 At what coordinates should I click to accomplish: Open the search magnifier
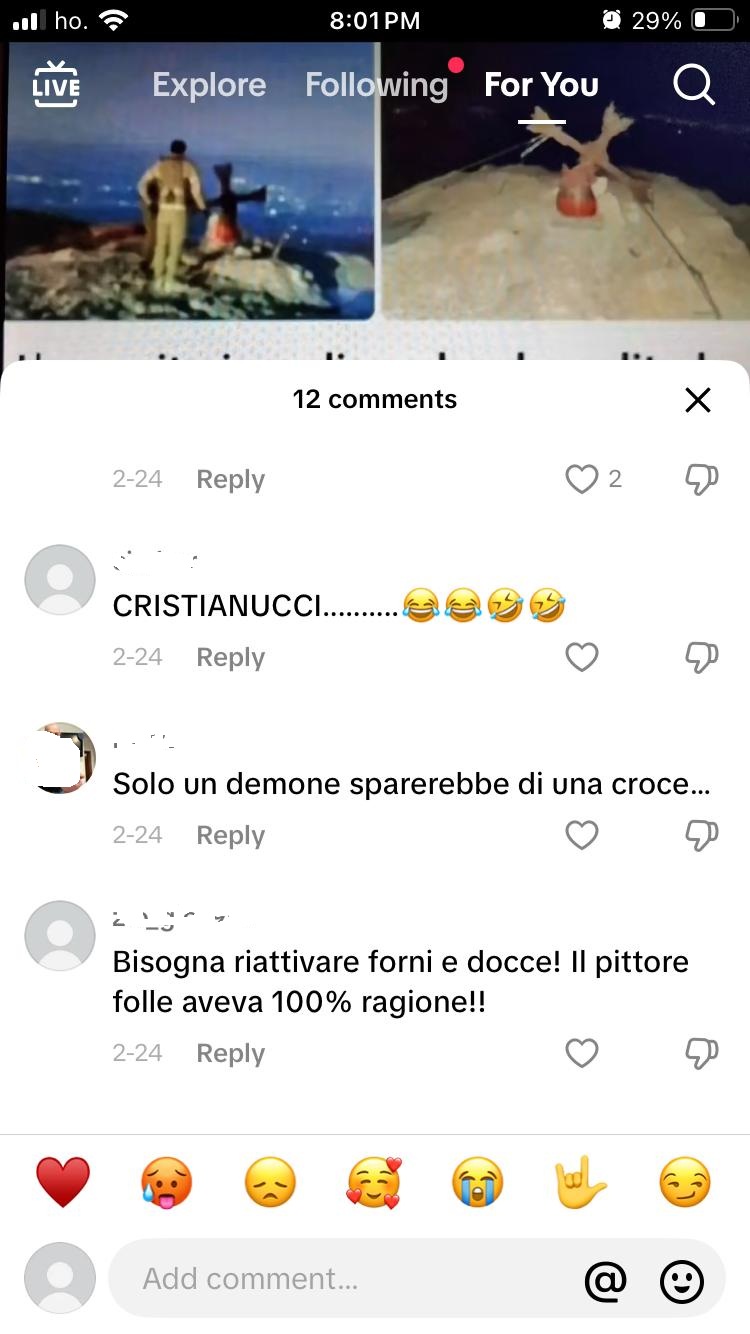click(694, 85)
